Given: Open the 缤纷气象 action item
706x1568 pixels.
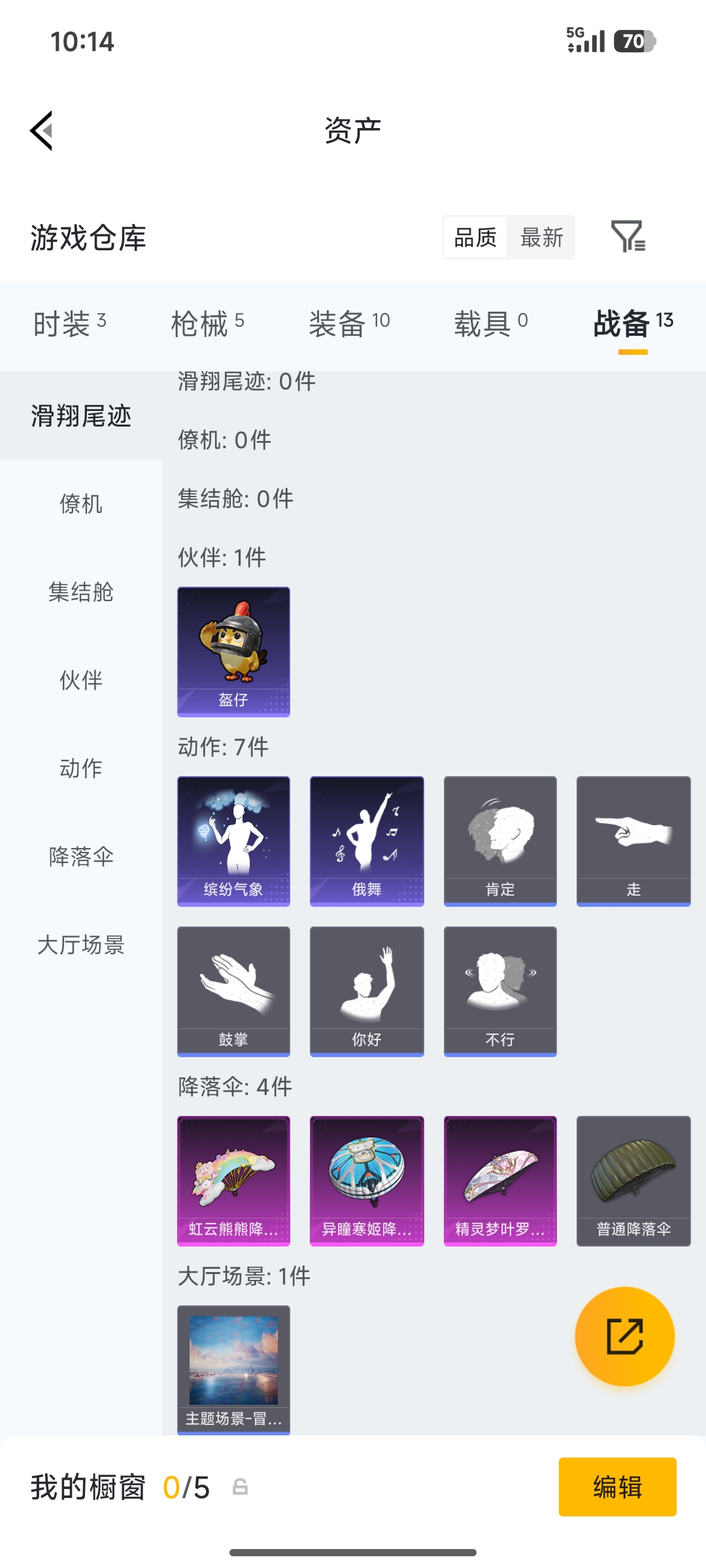Looking at the screenshot, I should [x=233, y=841].
